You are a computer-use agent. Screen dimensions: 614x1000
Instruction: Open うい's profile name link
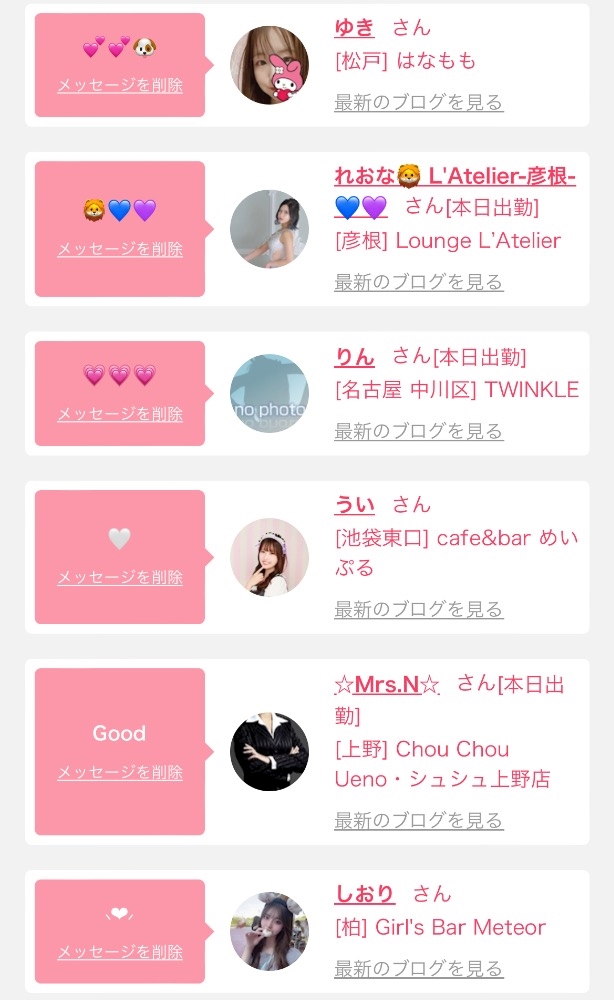tap(354, 505)
